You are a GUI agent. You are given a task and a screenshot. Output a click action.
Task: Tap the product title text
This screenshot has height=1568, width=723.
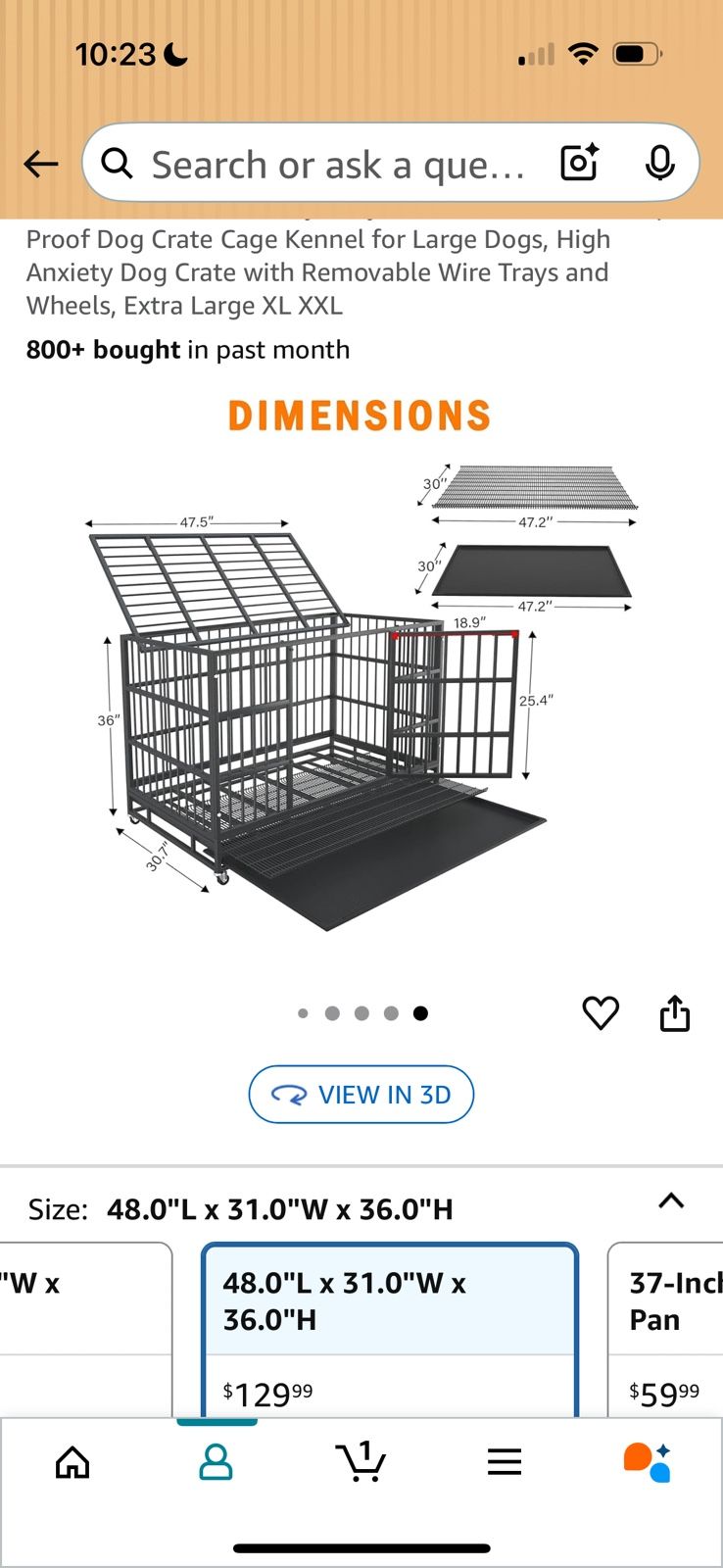317,272
